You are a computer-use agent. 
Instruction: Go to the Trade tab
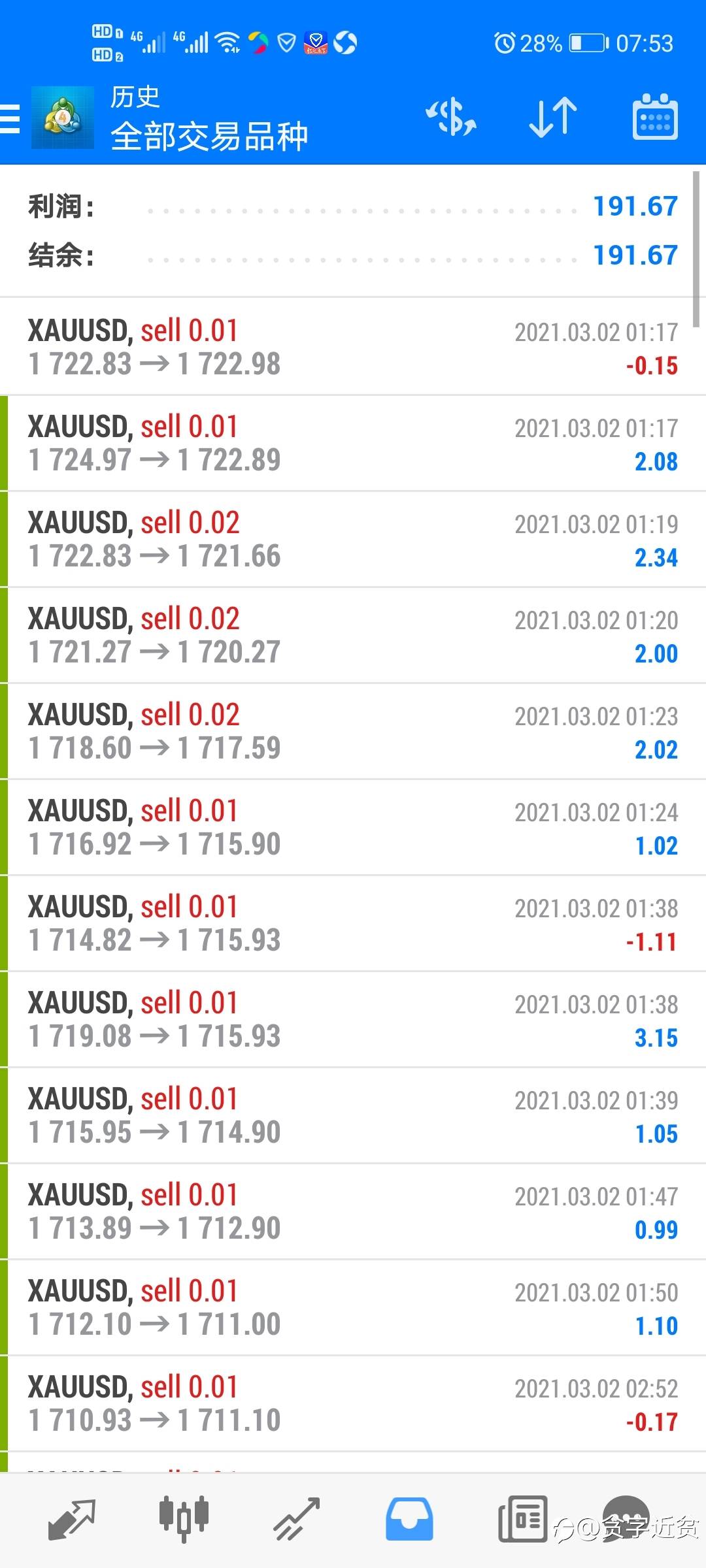point(296,1520)
